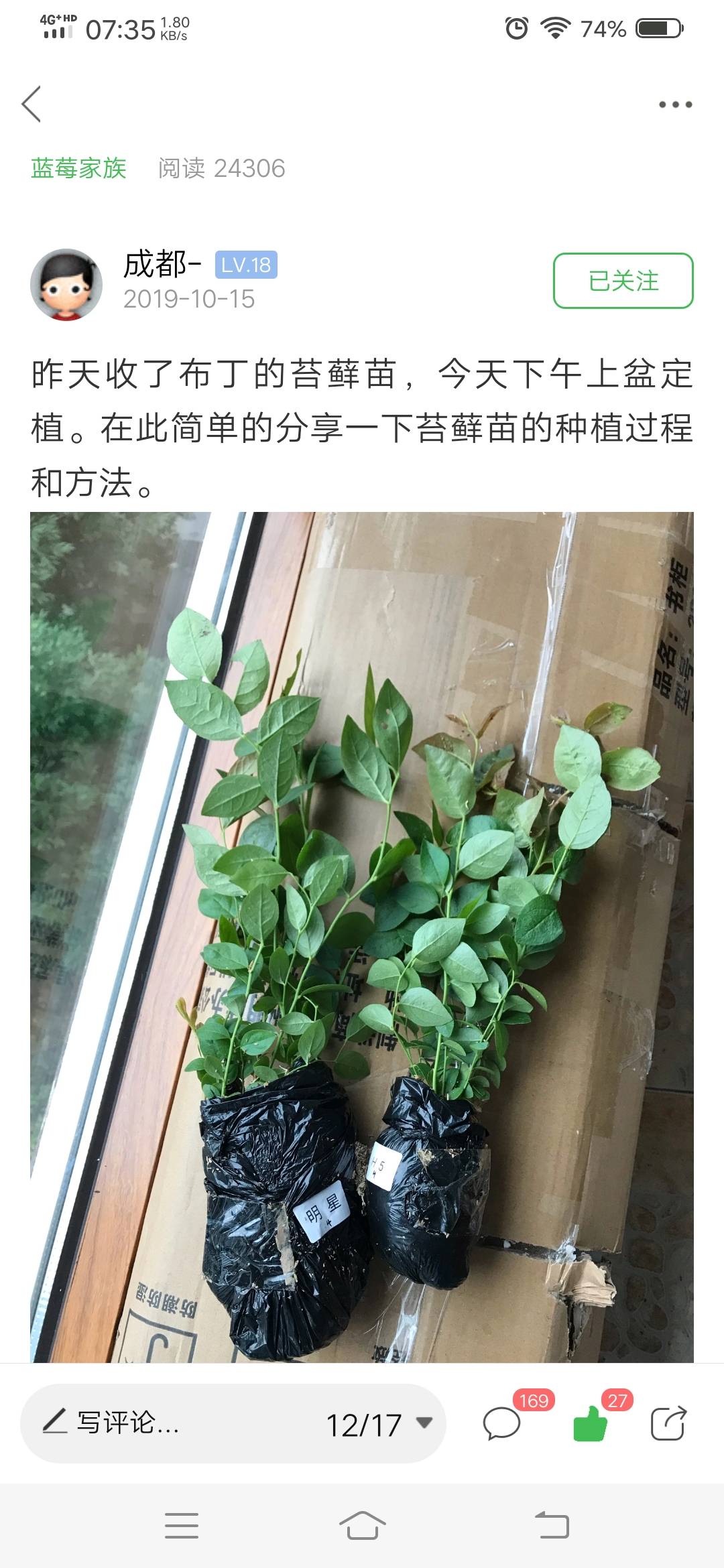Tap the 已关注 following button
The image size is (724, 1568).
point(623,281)
